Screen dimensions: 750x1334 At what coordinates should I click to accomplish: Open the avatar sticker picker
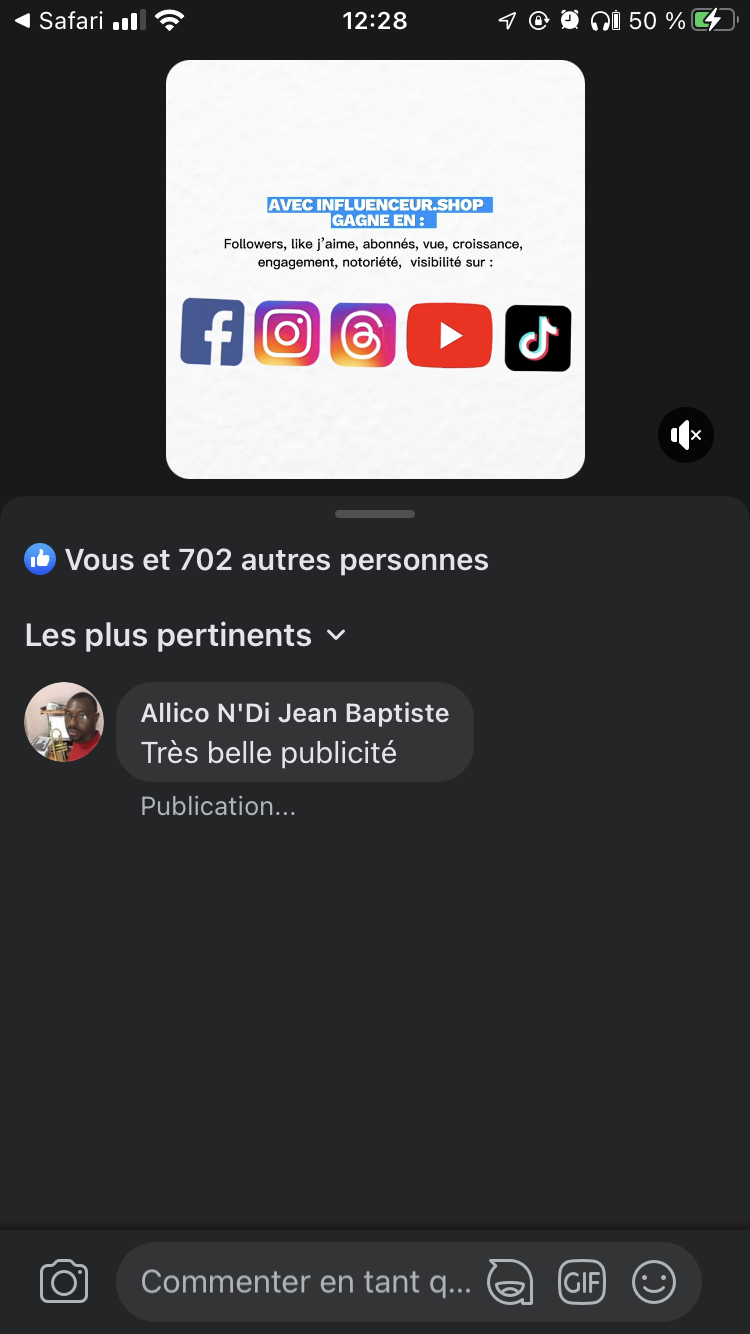tap(510, 1282)
